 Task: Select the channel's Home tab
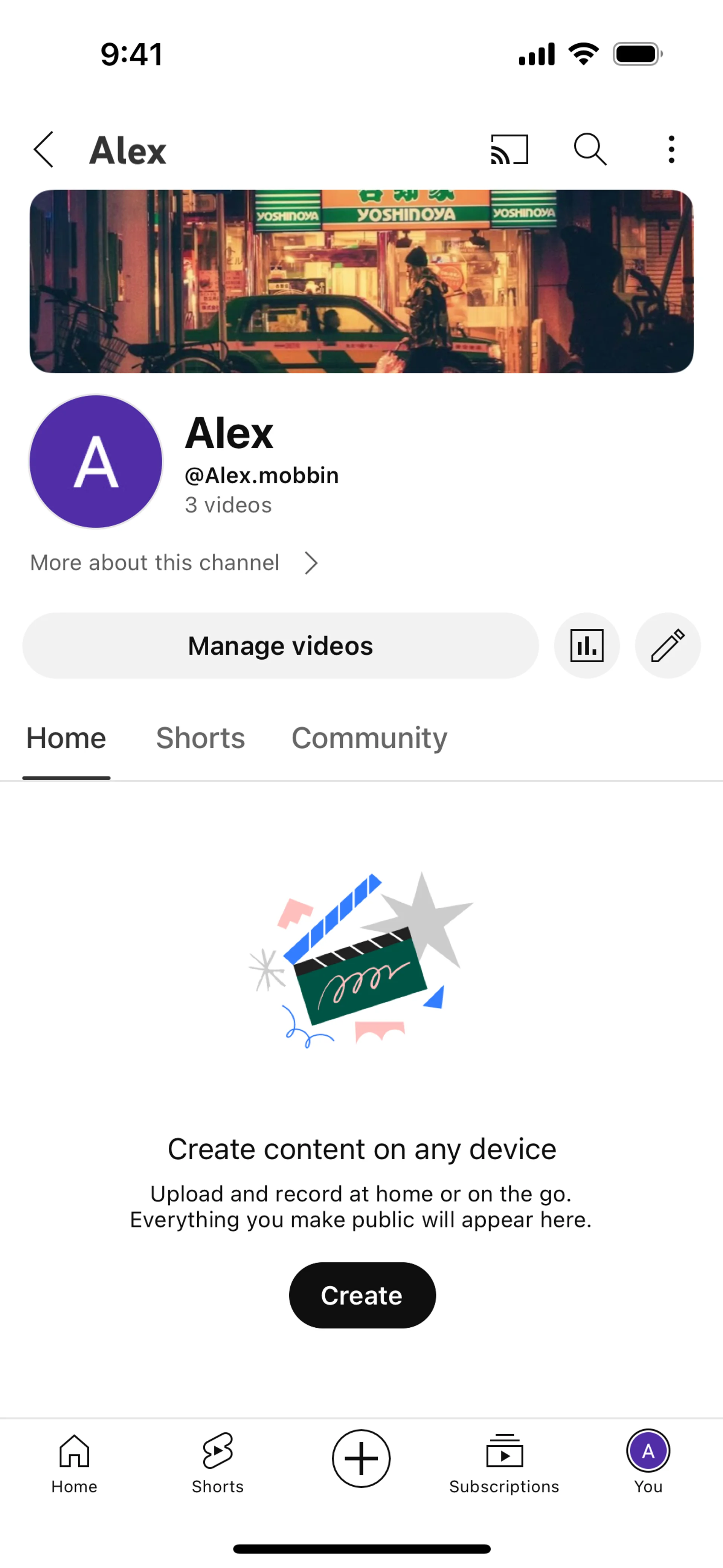[66, 738]
